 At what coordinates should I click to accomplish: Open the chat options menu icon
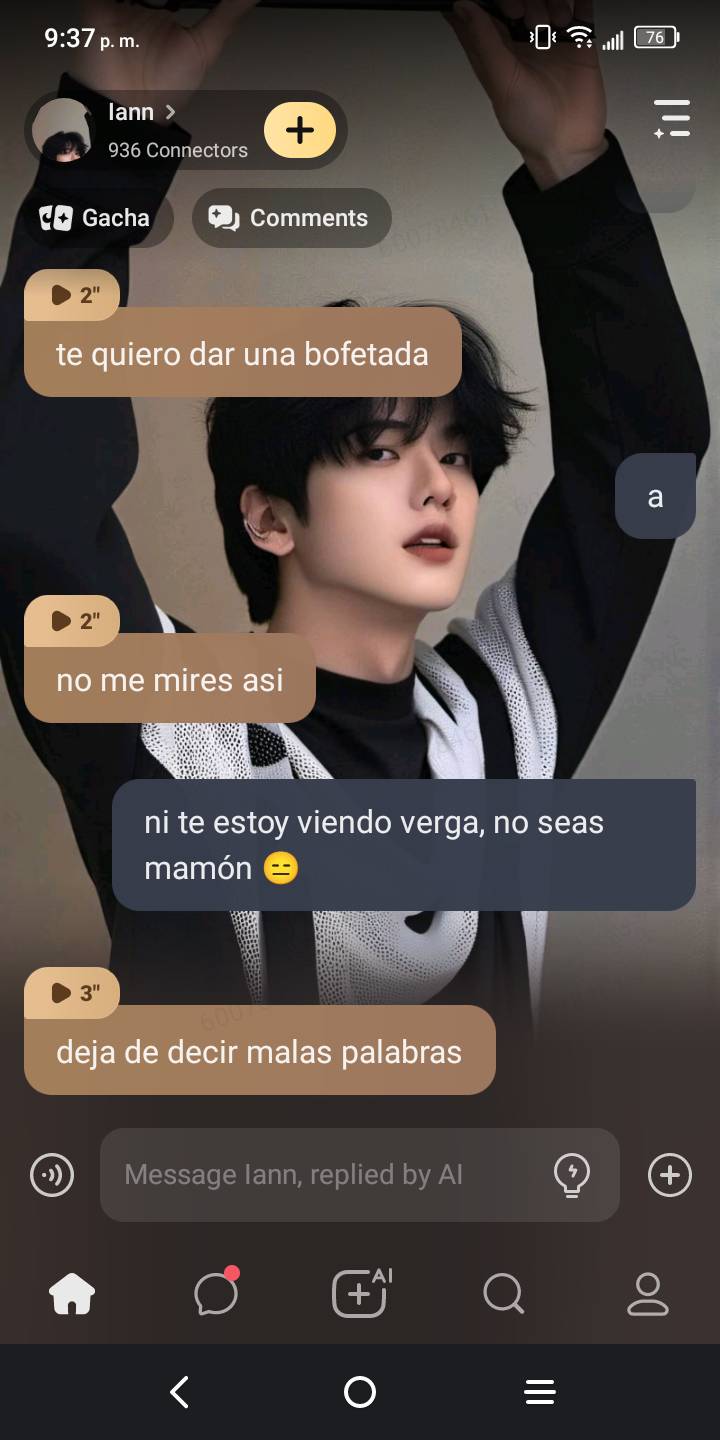pyautogui.click(x=672, y=118)
